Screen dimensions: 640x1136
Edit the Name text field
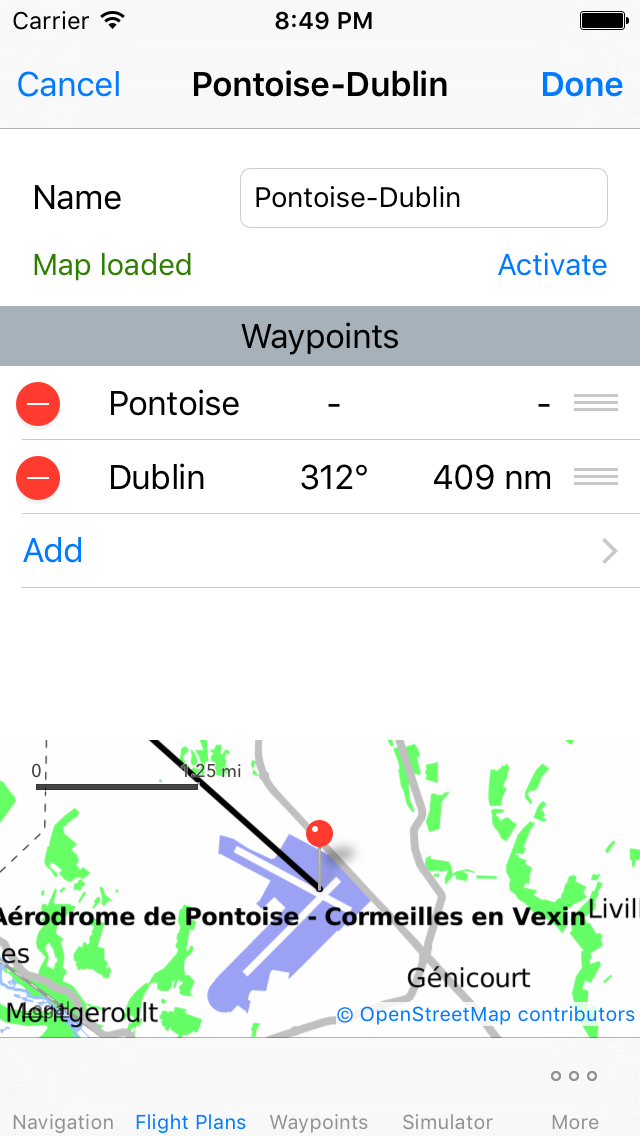[423, 198]
